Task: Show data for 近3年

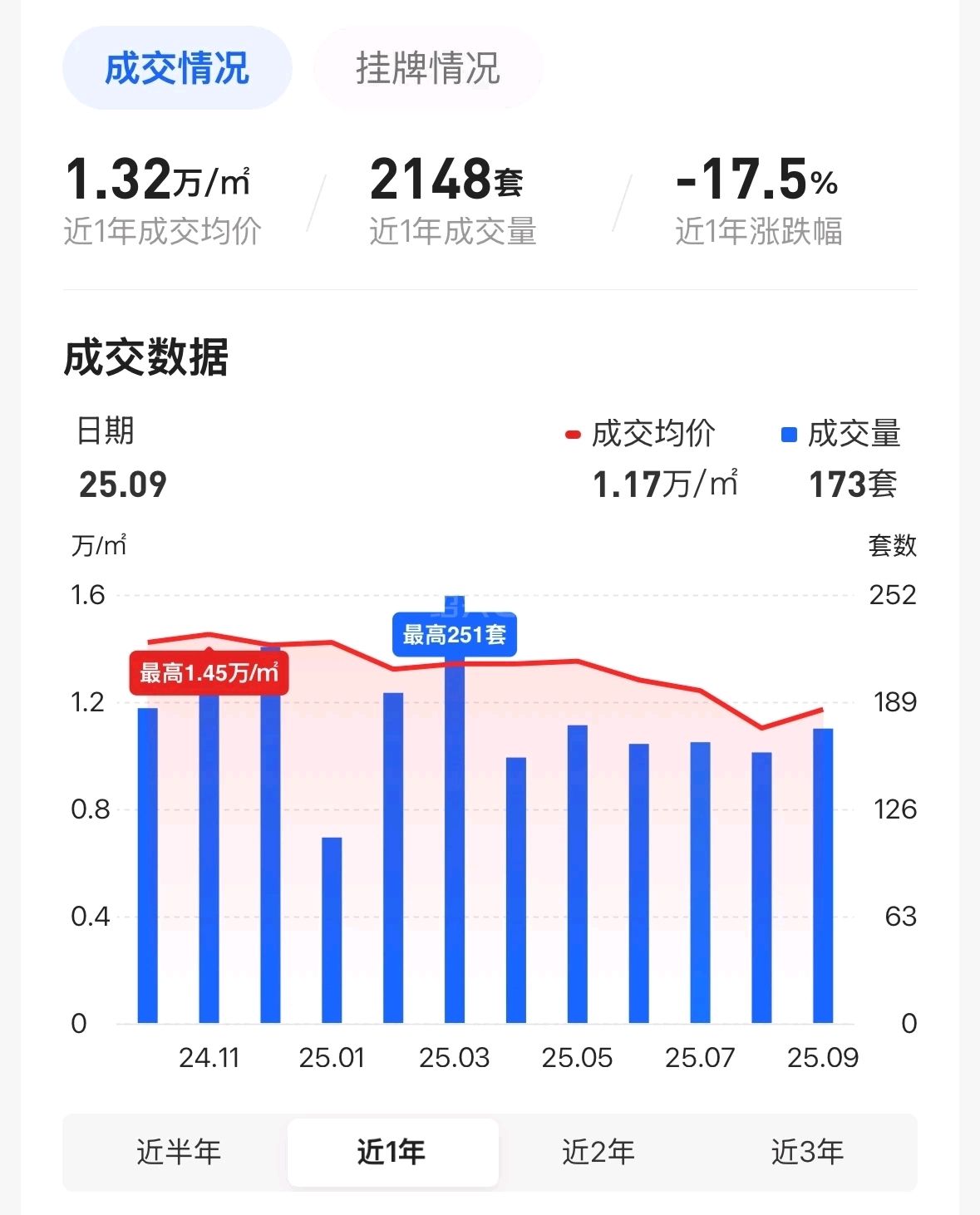Action: click(807, 1152)
